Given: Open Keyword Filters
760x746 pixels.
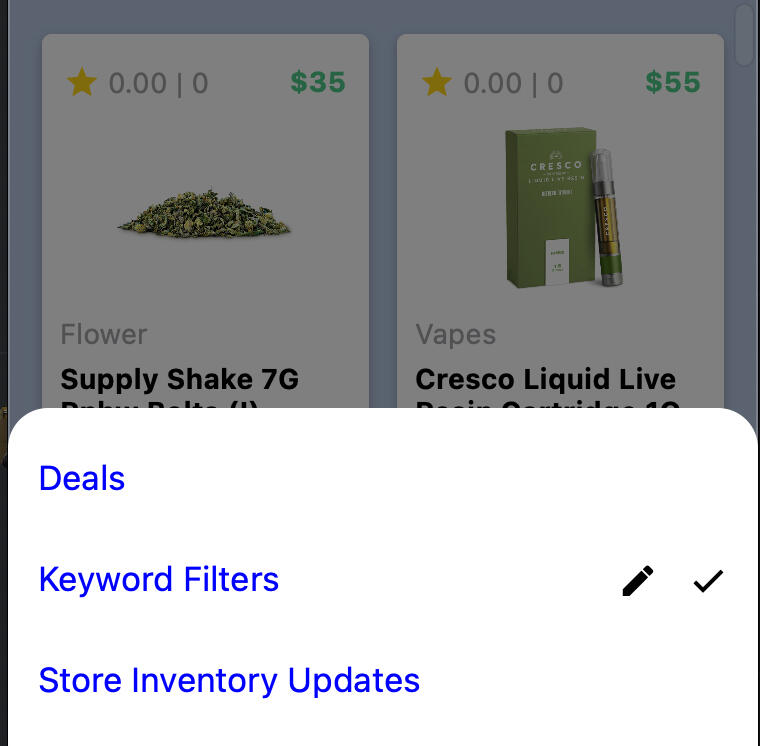Looking at the screenshot, I should tap(158, 580).
